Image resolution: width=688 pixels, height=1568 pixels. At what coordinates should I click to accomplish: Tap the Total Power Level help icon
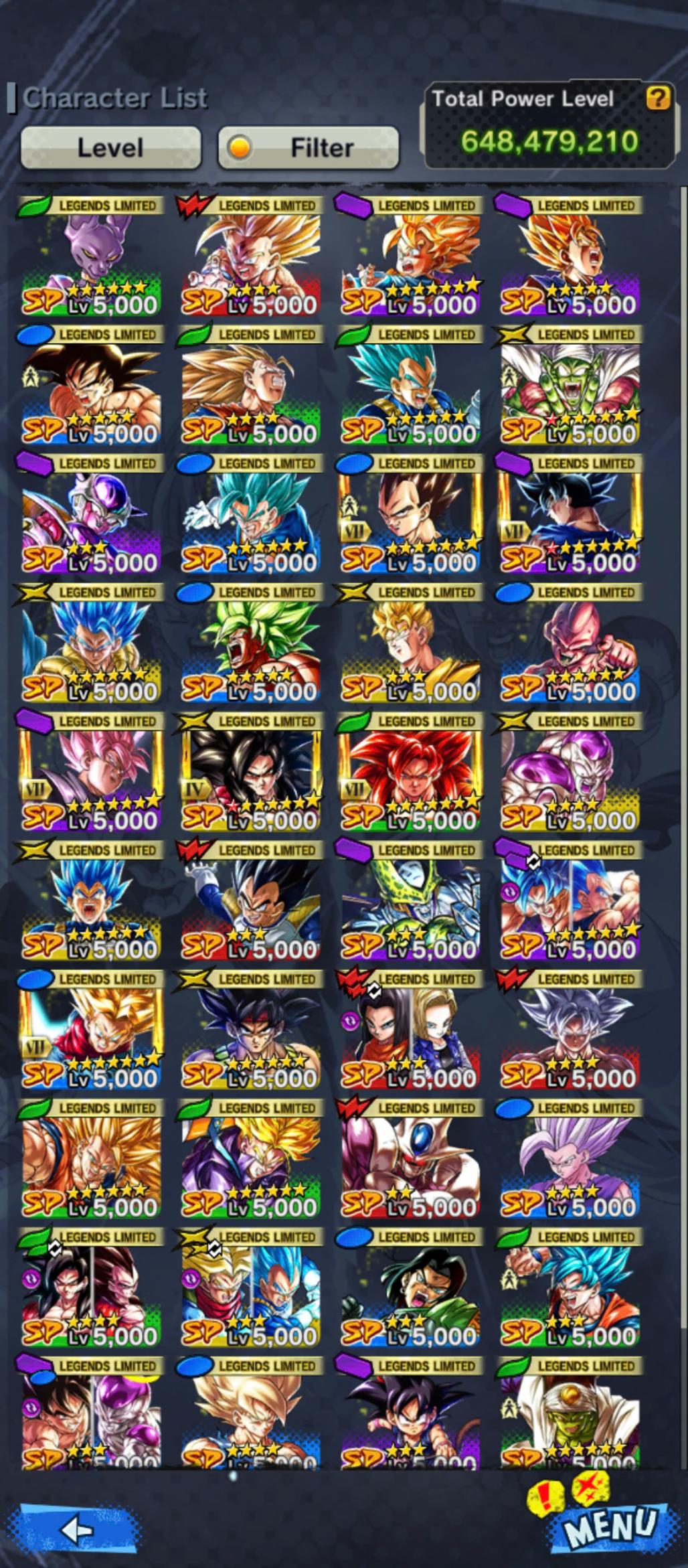[x=657, y=98]
